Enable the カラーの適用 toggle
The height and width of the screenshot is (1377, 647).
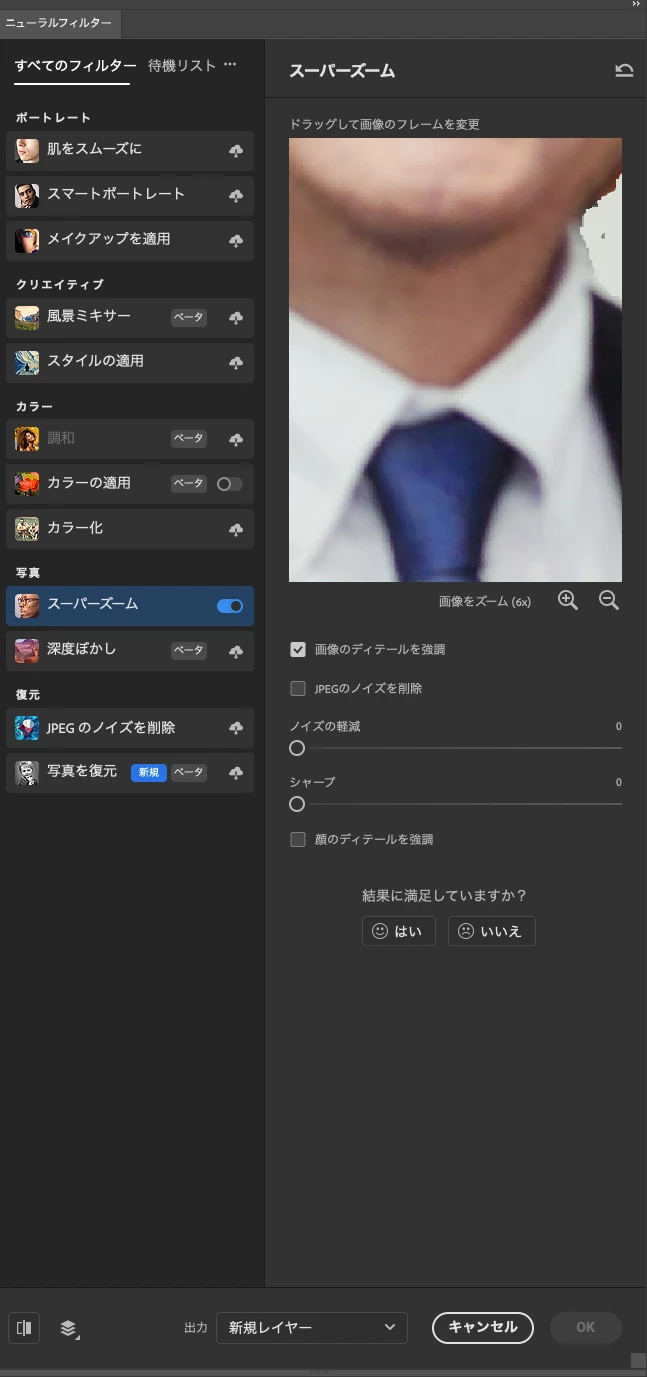pyautogui.click(x=229, y=484)
